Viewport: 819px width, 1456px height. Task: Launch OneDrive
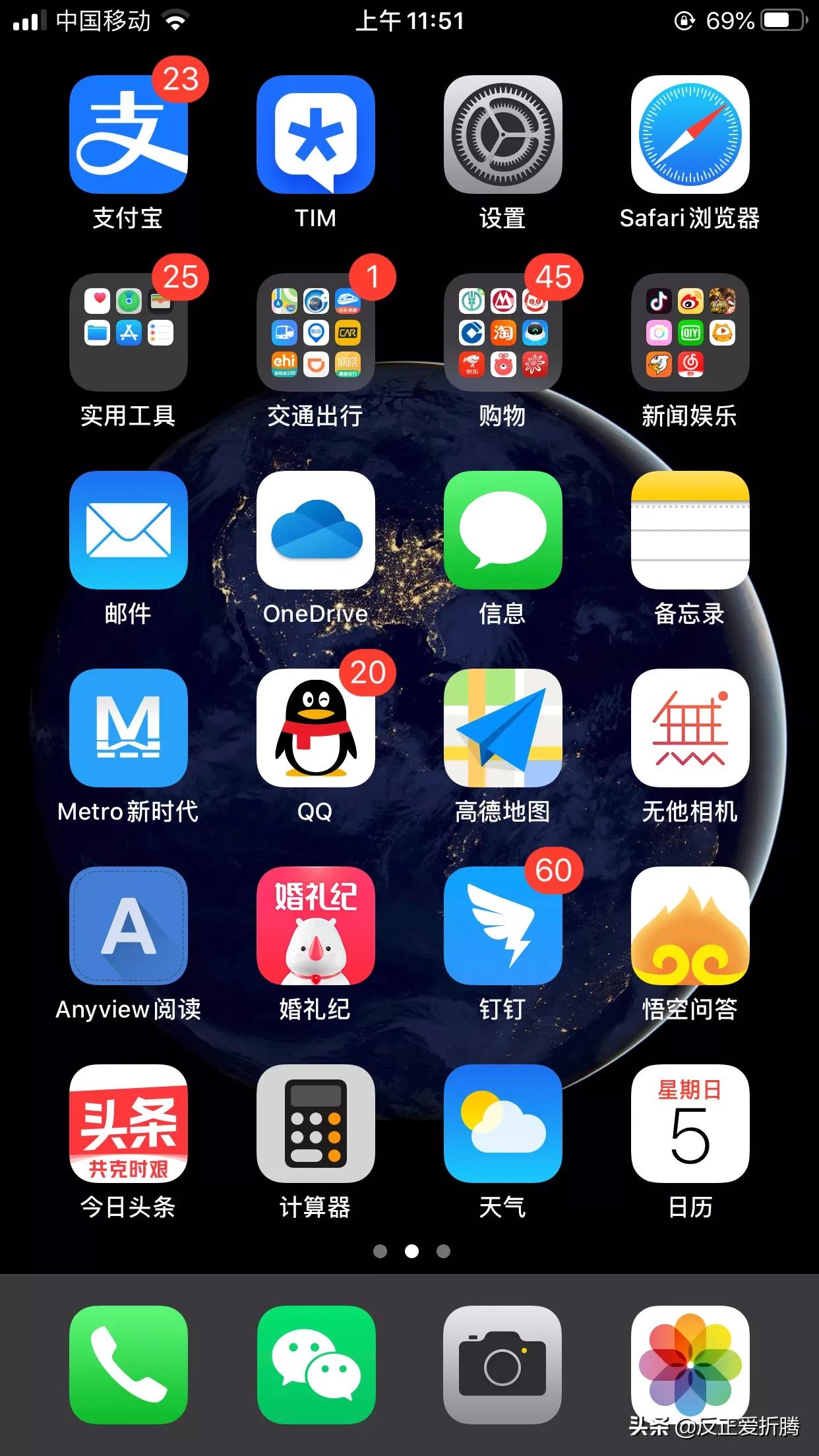point(316,530)
